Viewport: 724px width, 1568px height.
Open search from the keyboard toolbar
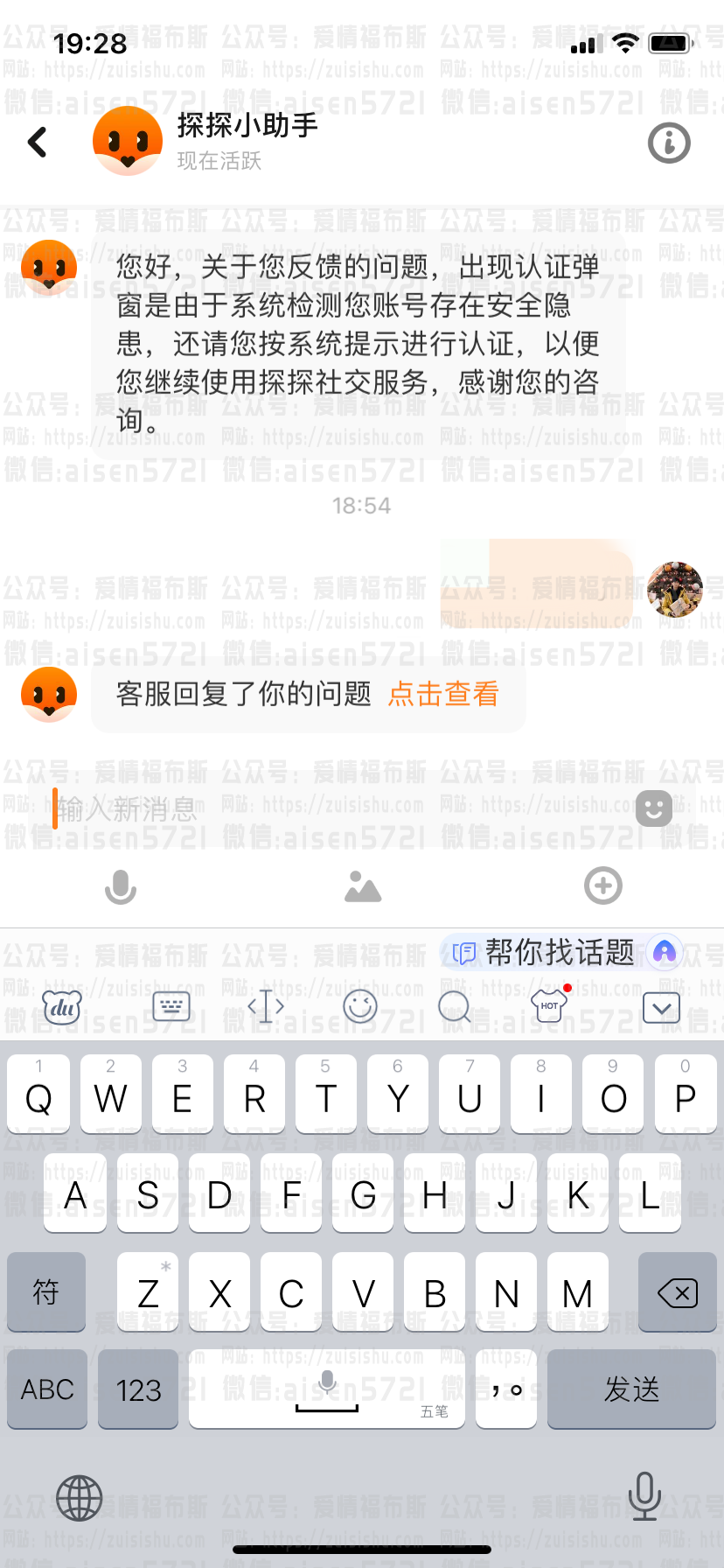click(x=455, y=1006)
